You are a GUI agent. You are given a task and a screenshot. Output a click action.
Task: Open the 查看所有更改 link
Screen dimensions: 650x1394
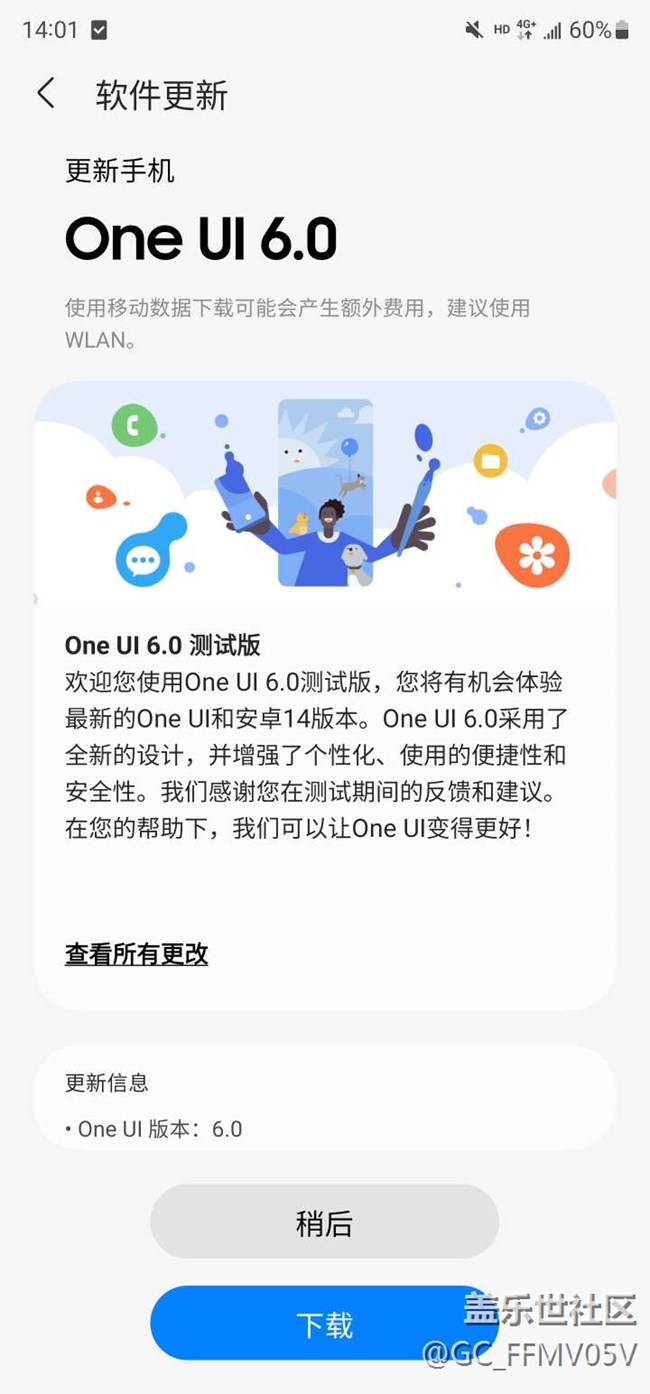[137, 954]
